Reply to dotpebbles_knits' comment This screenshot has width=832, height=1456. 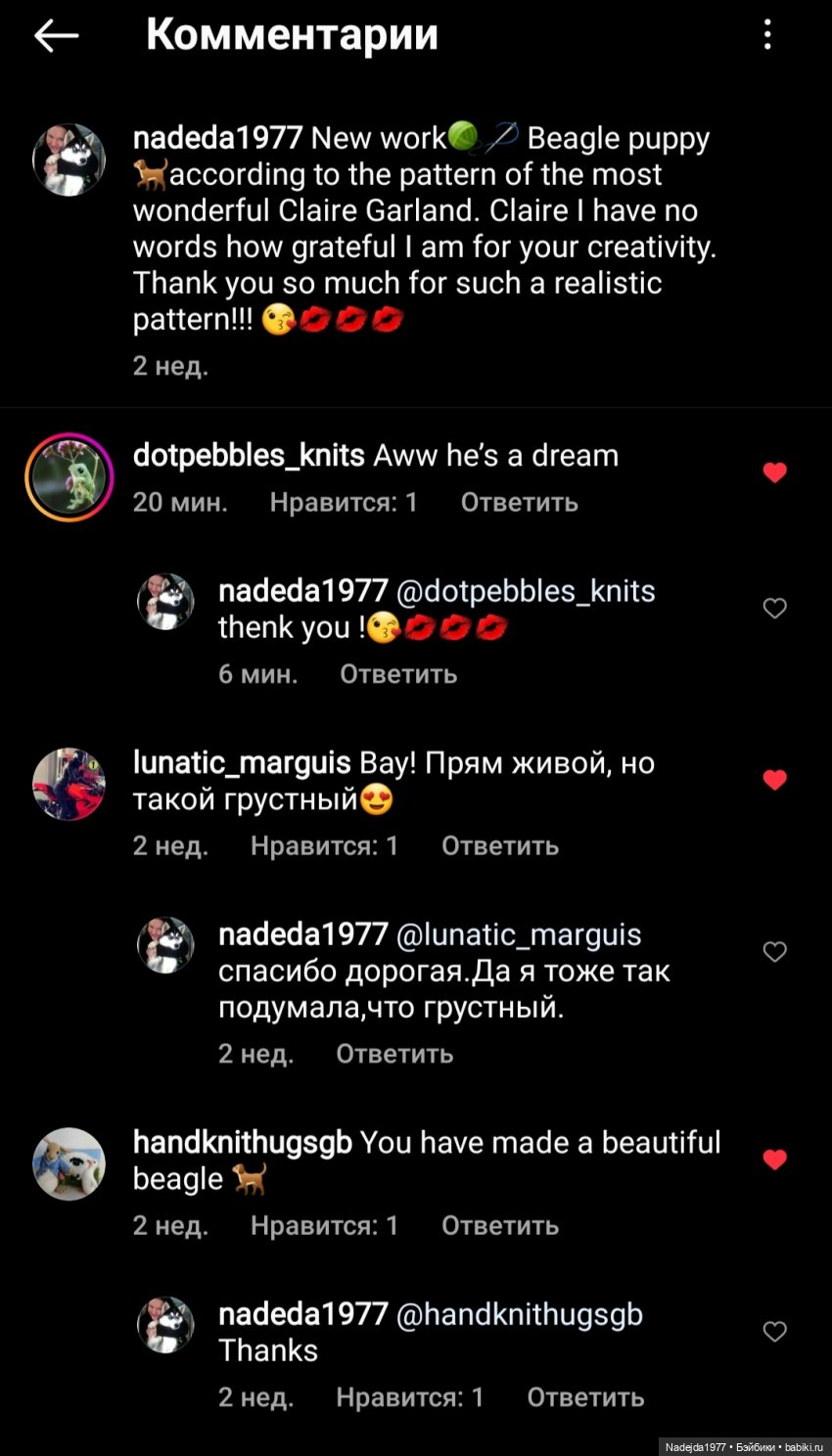pyautogui.click(x=519, y=503)
